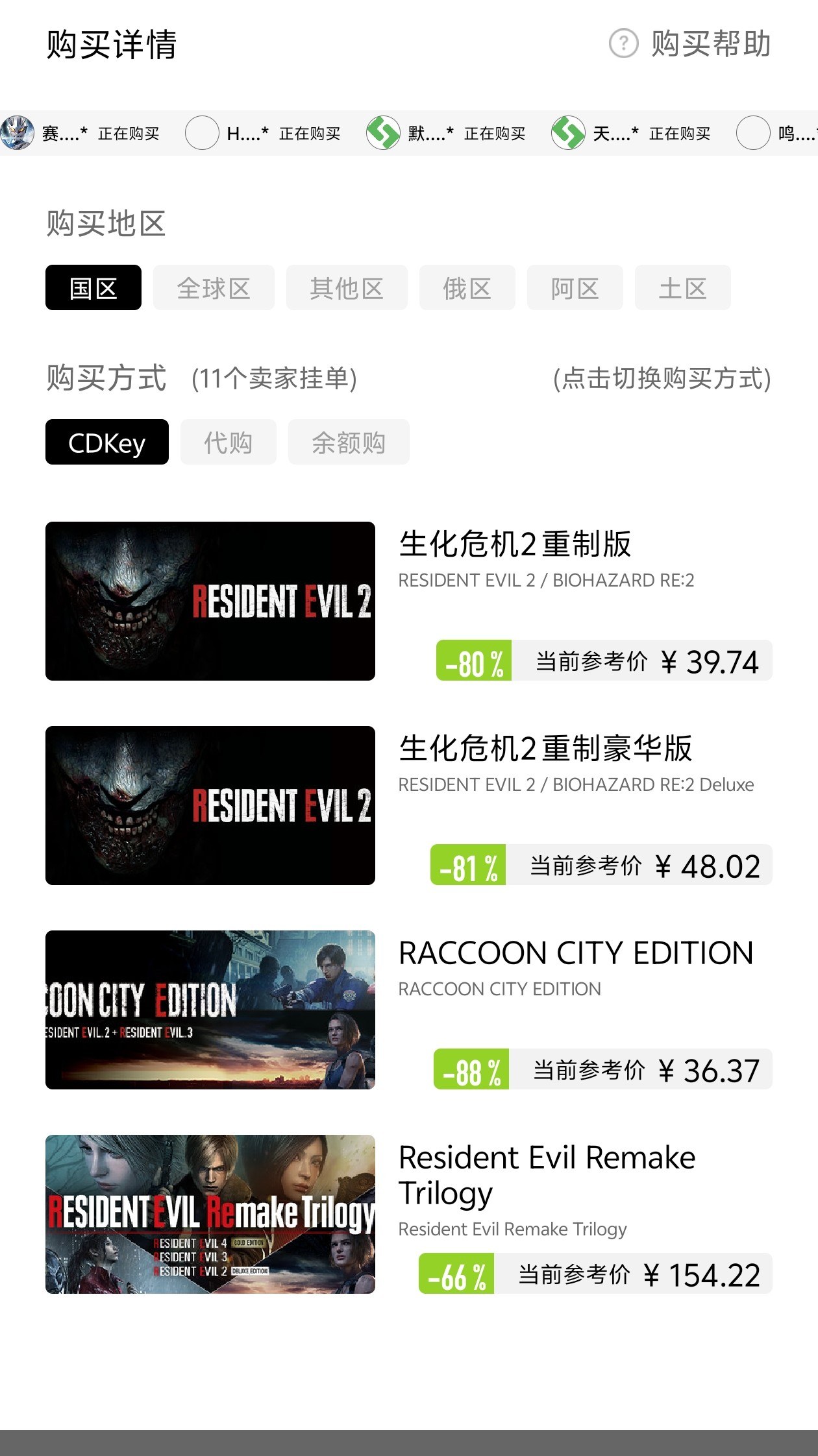Image resolution: width=818 pixels, height=1456 pixels.
Task: Choose the 其他区 region
Action: [x=347, y=287]
